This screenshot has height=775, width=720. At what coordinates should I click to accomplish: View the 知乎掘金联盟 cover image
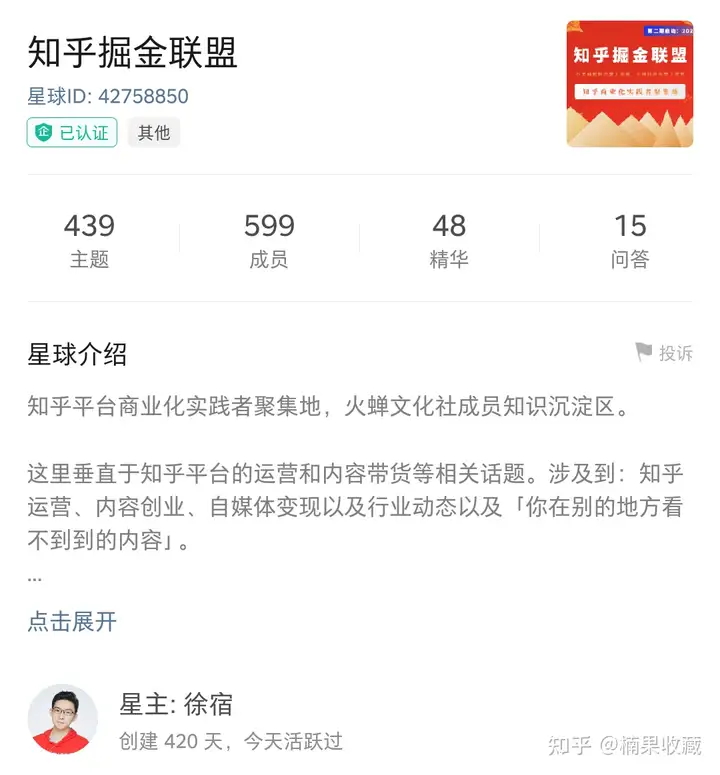tap(629, 84)
